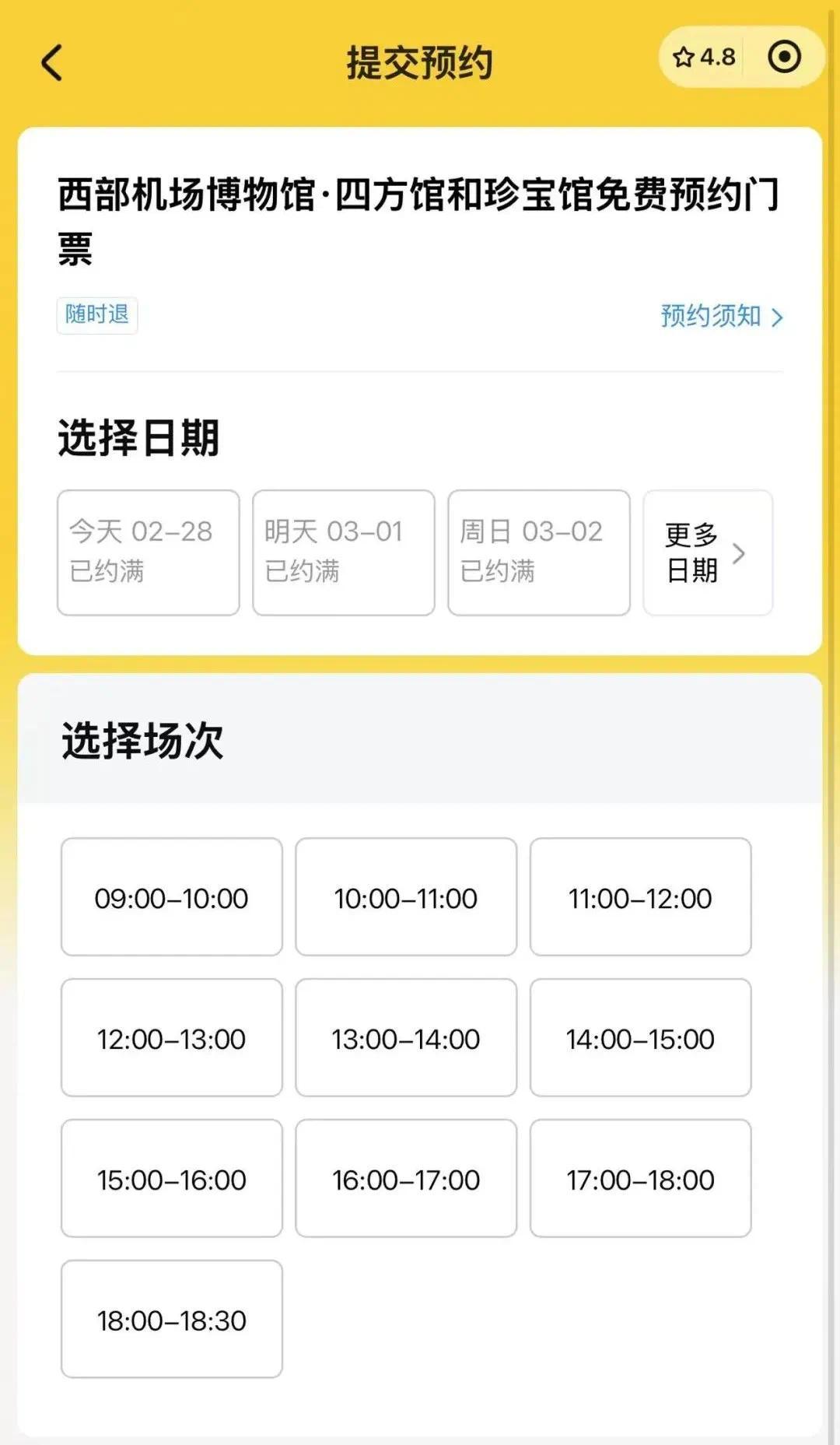
Task: Tap the back arrow to return
Action: 50,62
